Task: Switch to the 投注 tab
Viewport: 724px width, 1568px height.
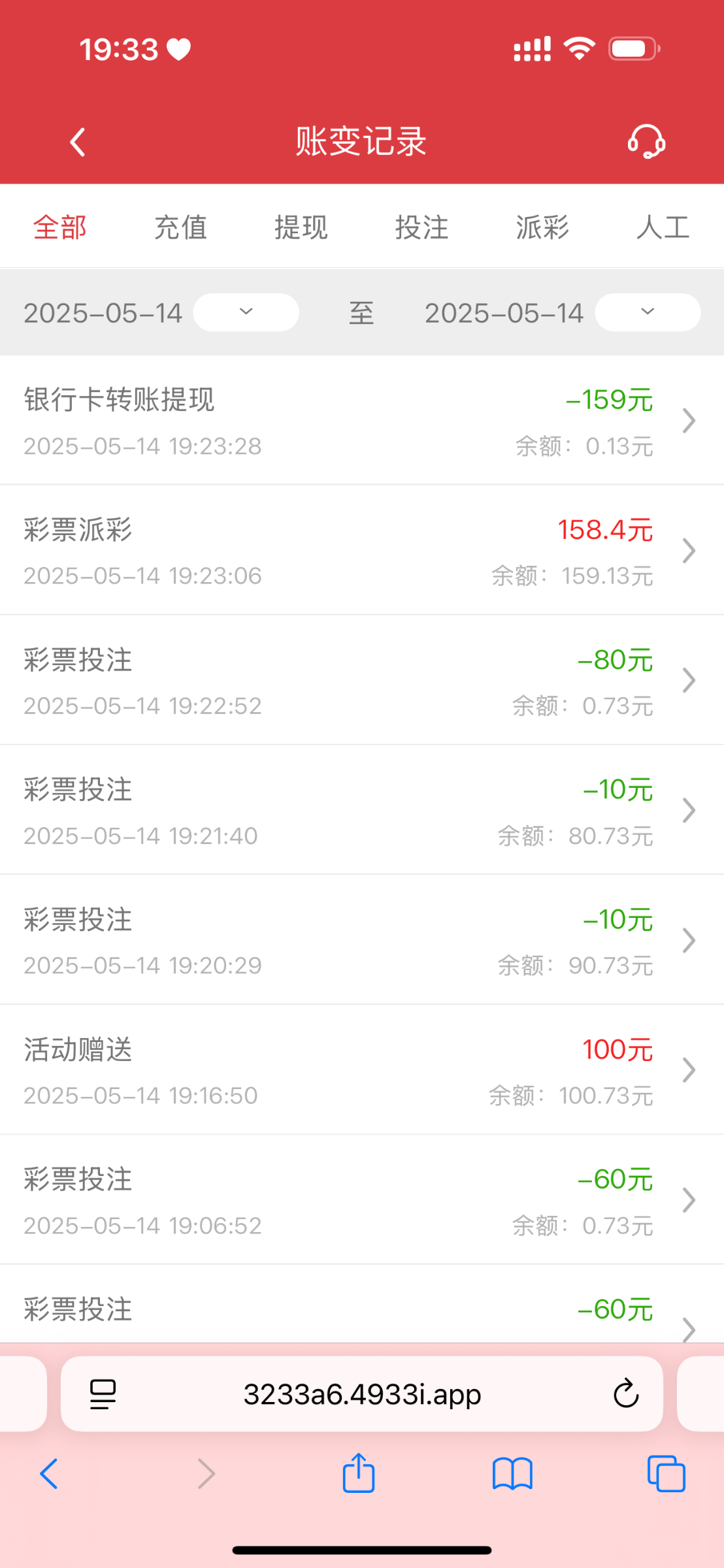Action: (x=421, y=227)
